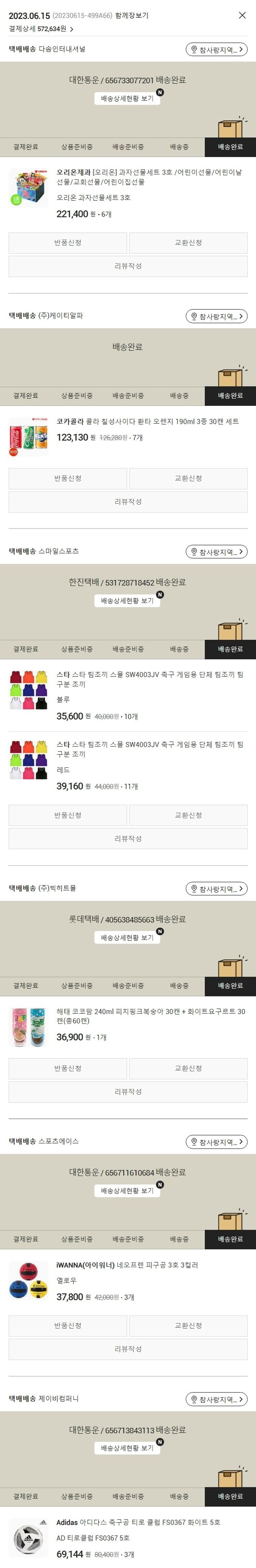View 배송상세현황 for 대한통운 656733077201
This screenshot has height=1568, width=256.
click(x=127, y=98)
